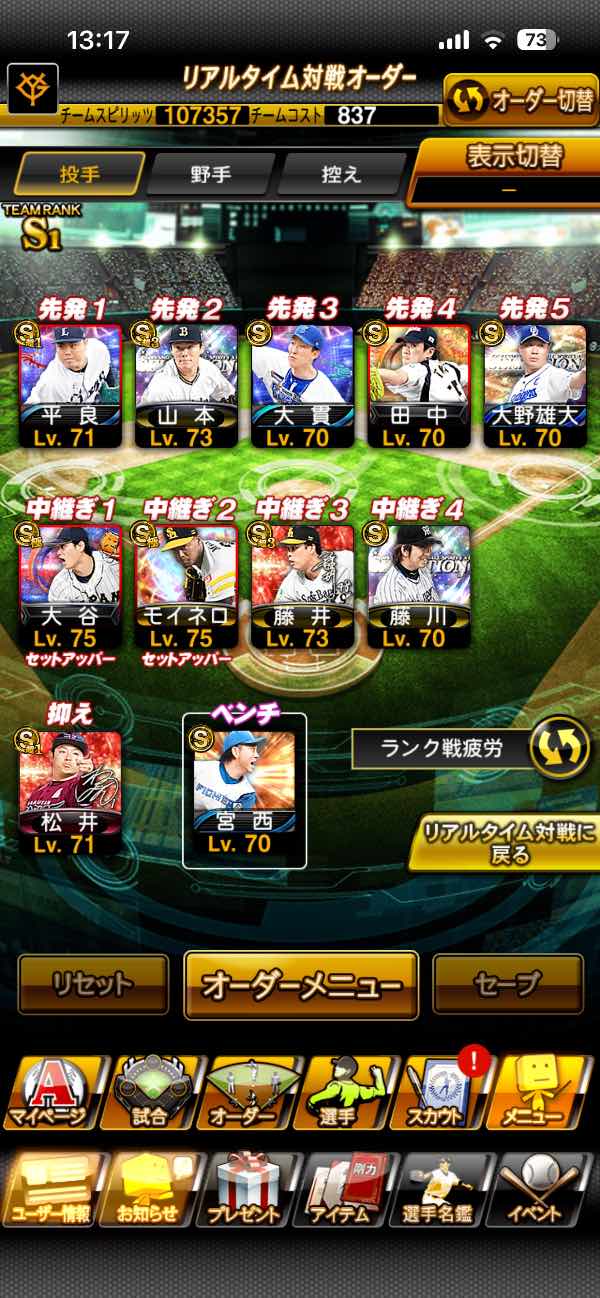This screenshot has height=1298, width=600.
Task: Tap the リセット button
Action: (x=93, y=984)
